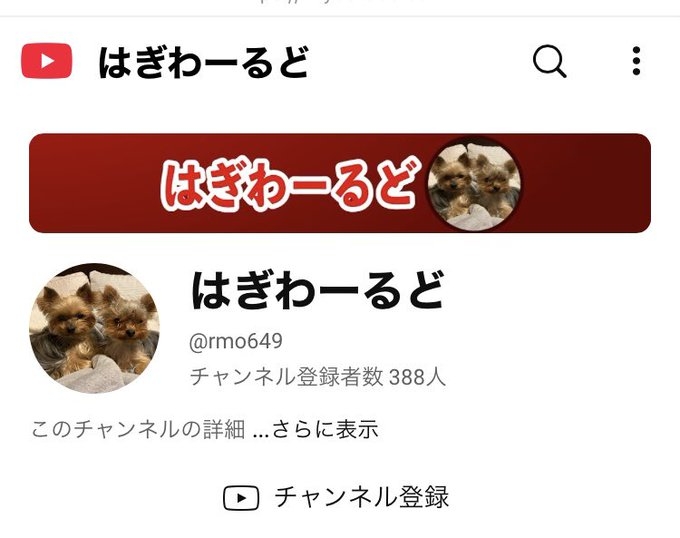Open the three-dot overflow menu
The width and height of the screenshot is (680, 538).
(636, 62)
